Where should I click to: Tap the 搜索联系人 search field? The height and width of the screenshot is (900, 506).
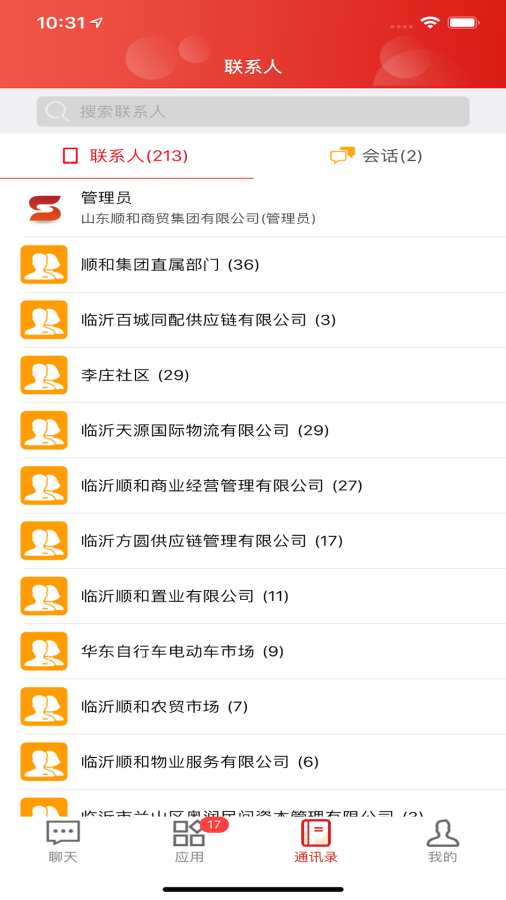253,111
